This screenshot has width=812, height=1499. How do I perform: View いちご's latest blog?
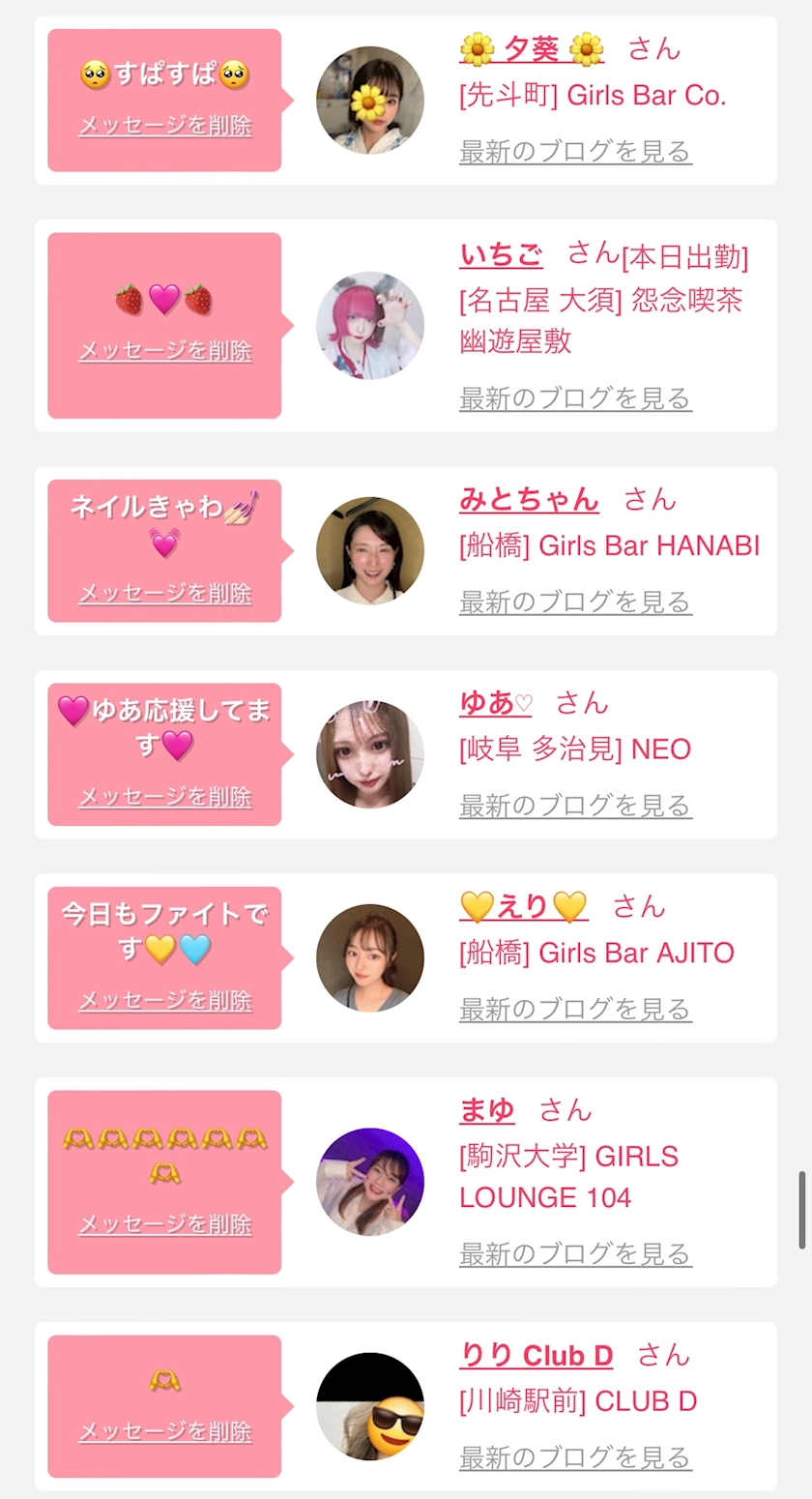click(575, 398)
